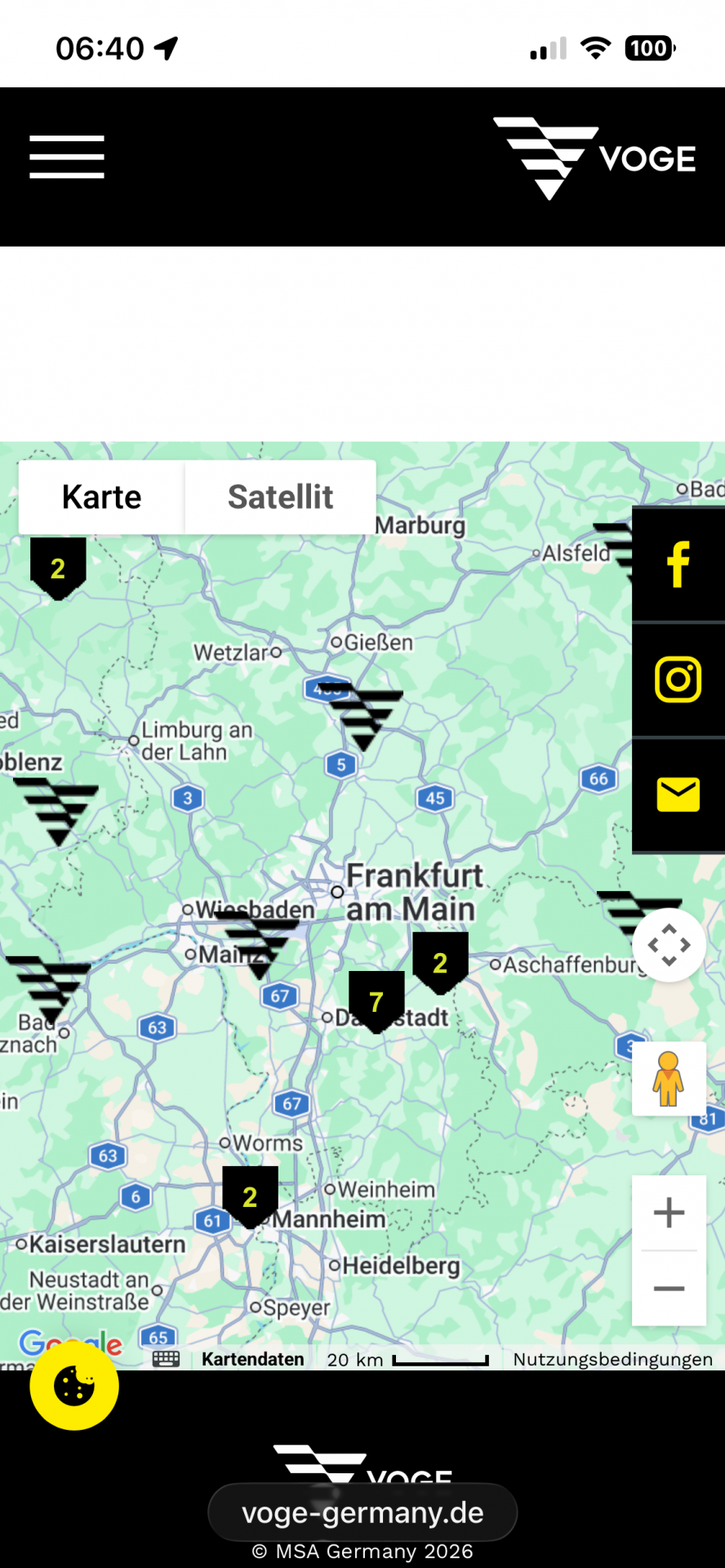Open the Nutzungsbedingungen map terms link
This screenshot has height=1568, width=725.
[612, 1360]
